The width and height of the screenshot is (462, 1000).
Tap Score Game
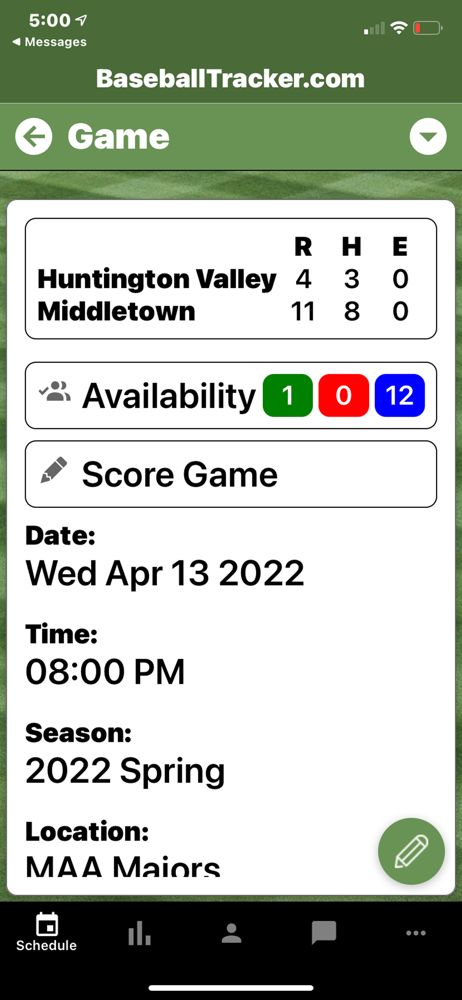point(231,474)
